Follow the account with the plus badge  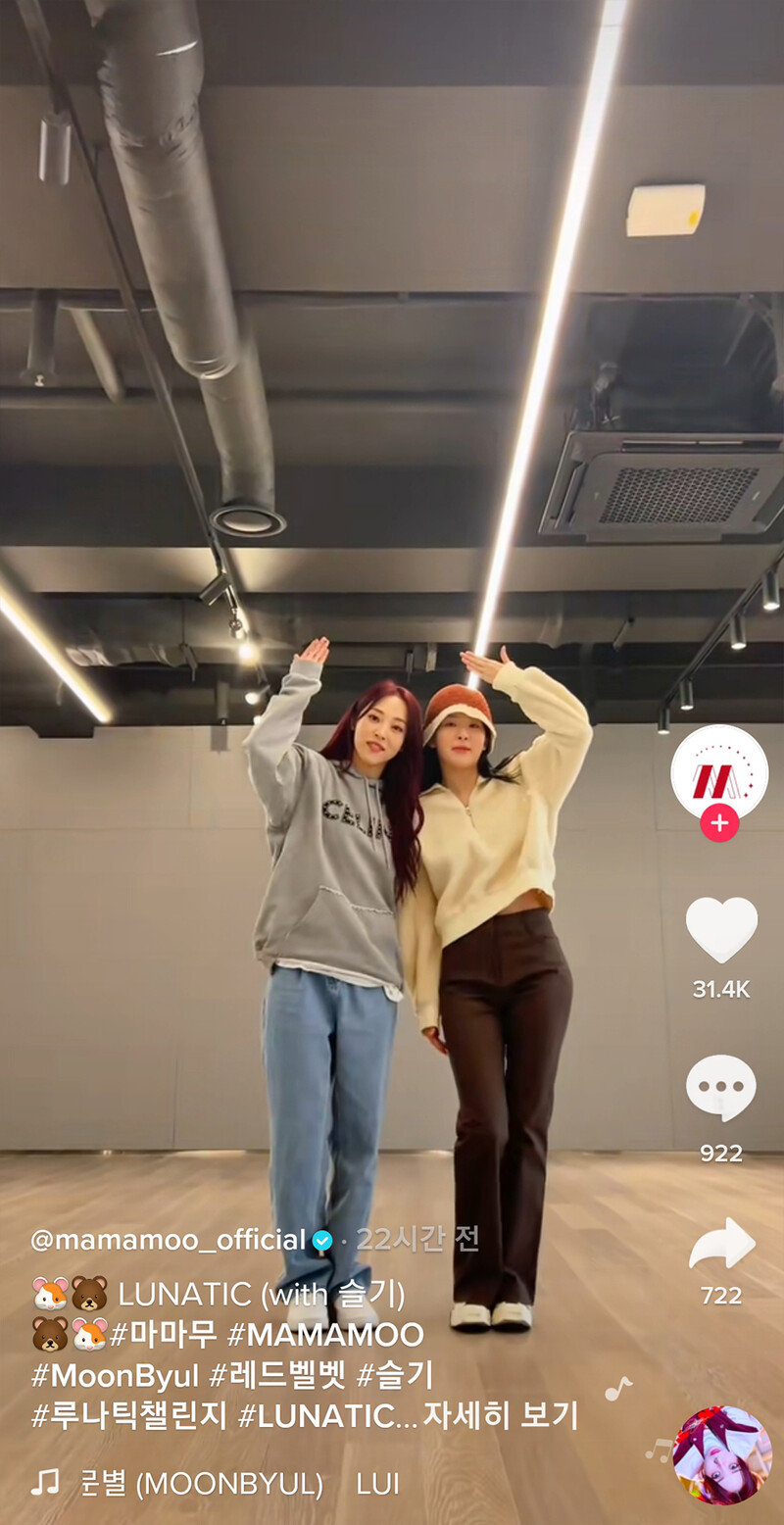point(719,823)
